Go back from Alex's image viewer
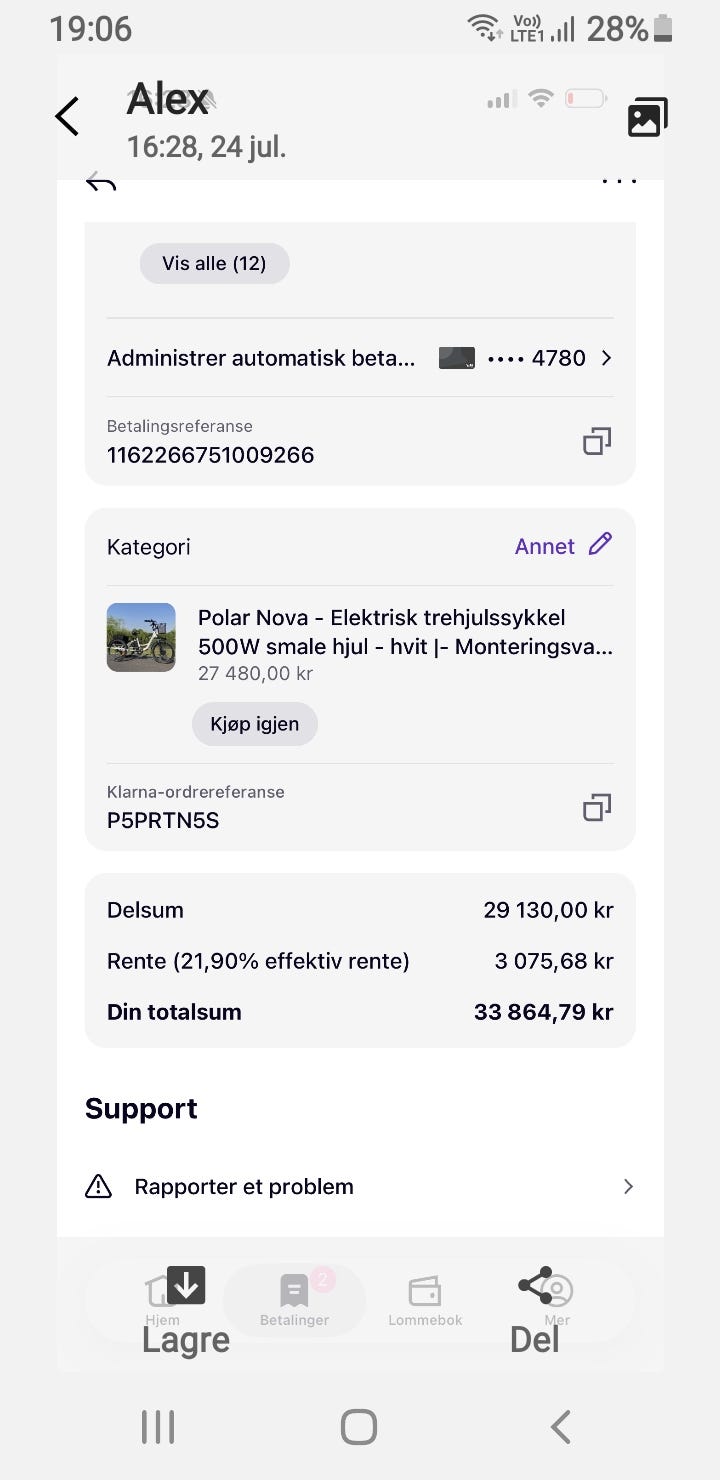720x1480 pixels. point(67,117)
